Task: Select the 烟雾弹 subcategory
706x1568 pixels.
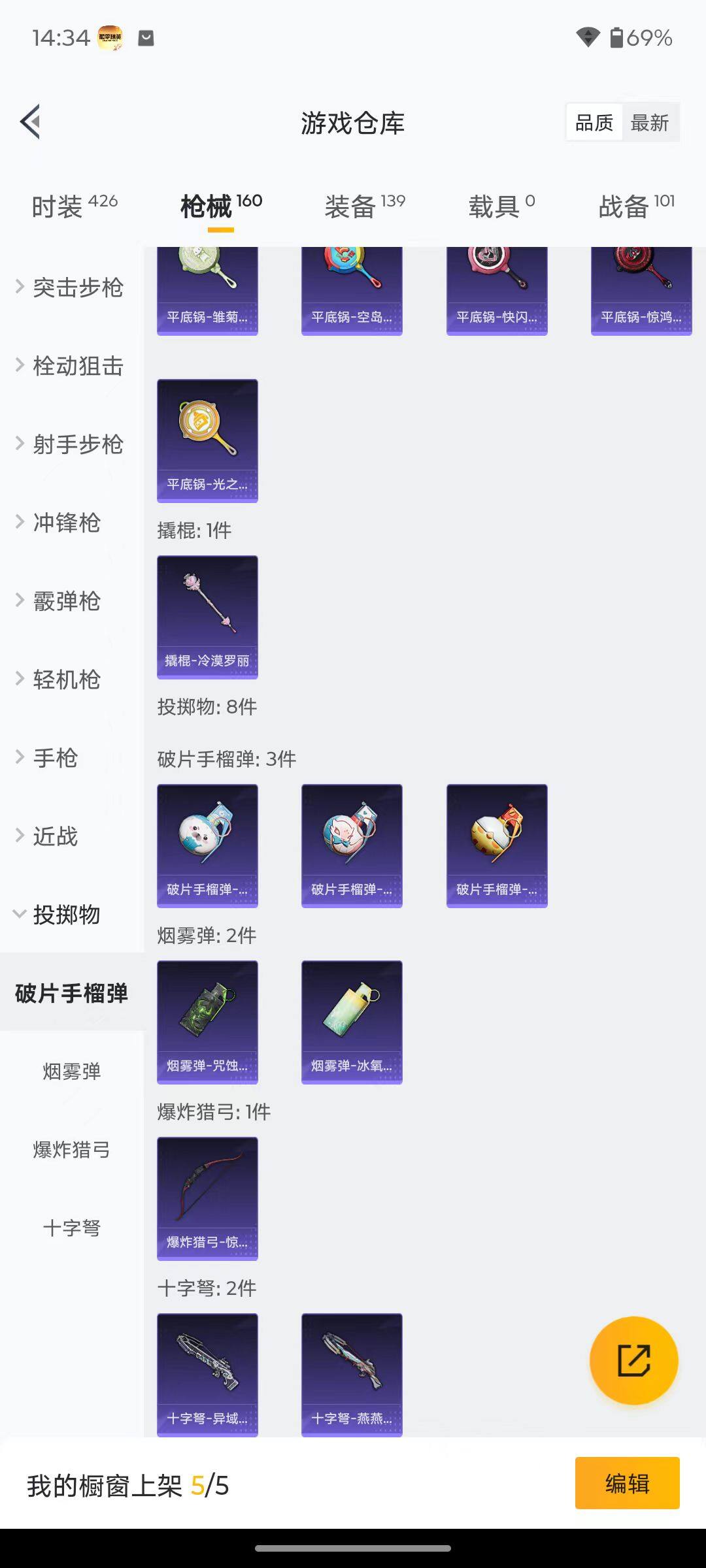Action: pos(71,1071)
